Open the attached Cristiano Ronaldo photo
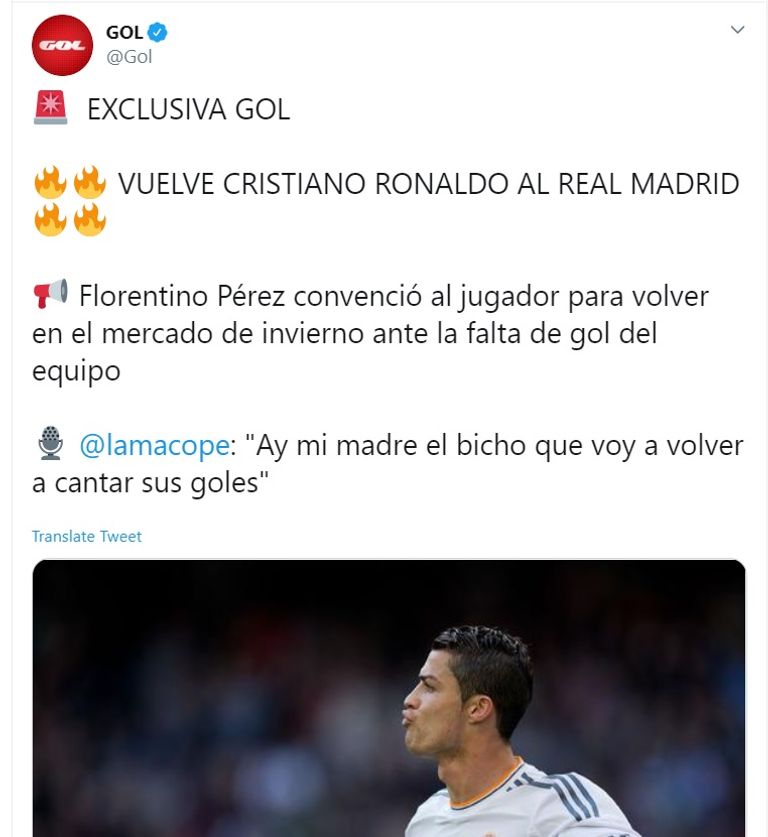This screenshot has width=768, height=837. (x=389, y=700)
